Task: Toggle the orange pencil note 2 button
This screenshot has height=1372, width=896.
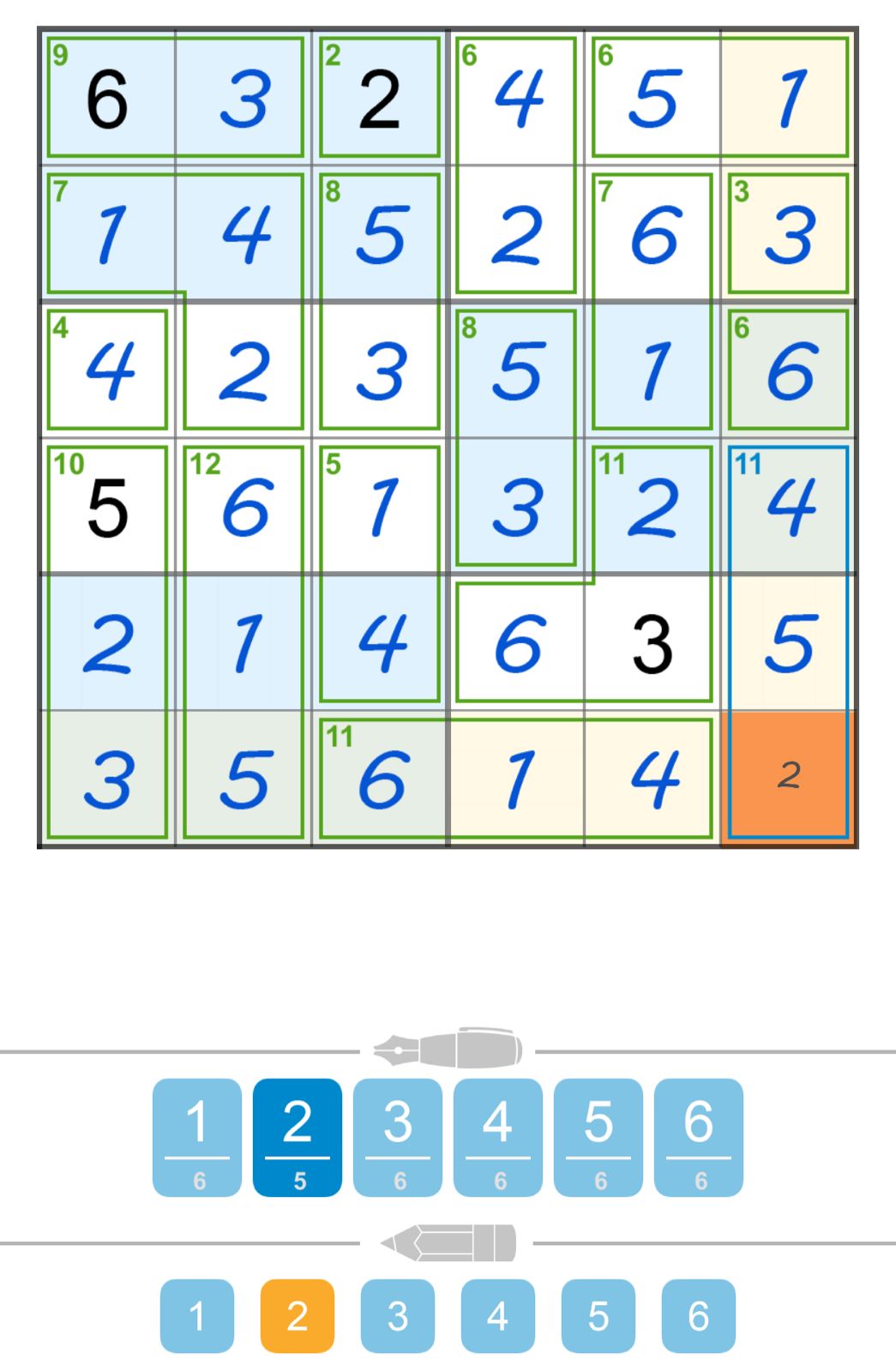Action: tap(298, 1316)
